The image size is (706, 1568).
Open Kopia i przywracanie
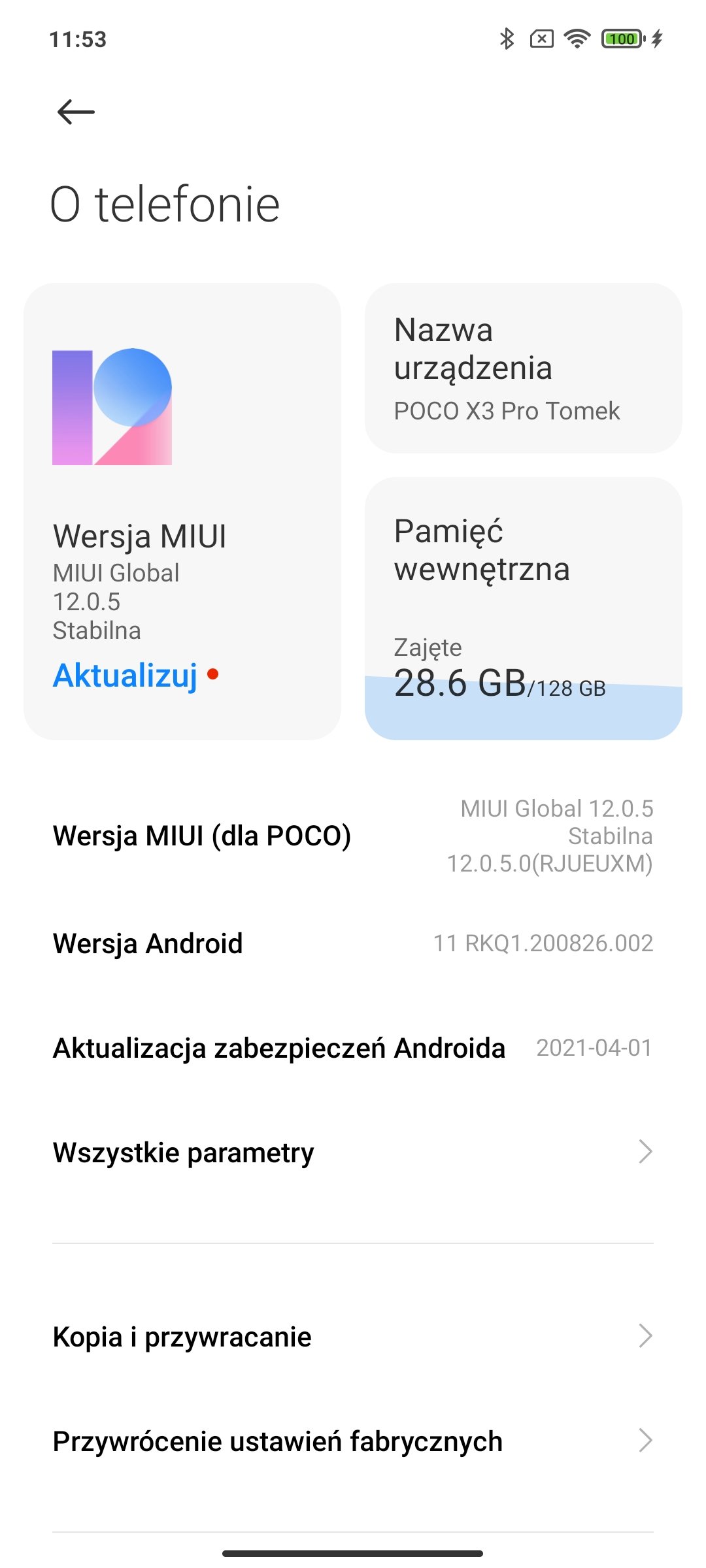pyautogui.click(x=353, y=1337)
